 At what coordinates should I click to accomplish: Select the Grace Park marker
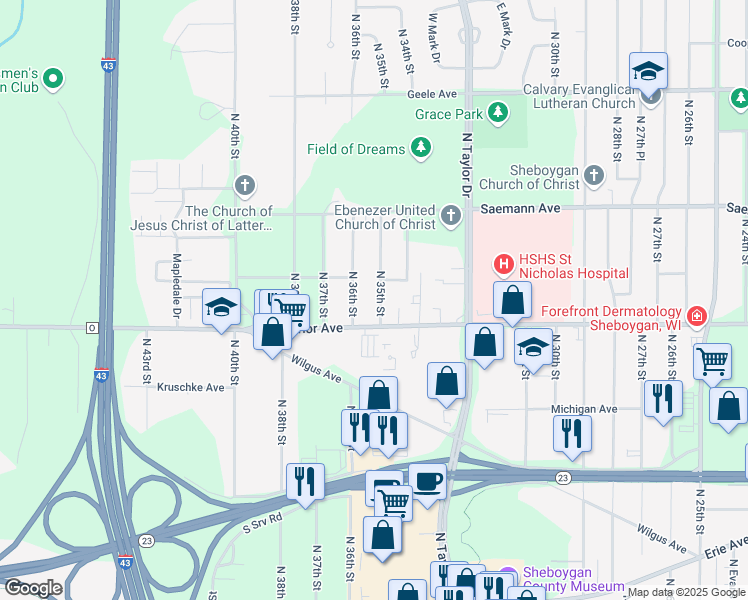pyautogui.click(x=499, y=114)
